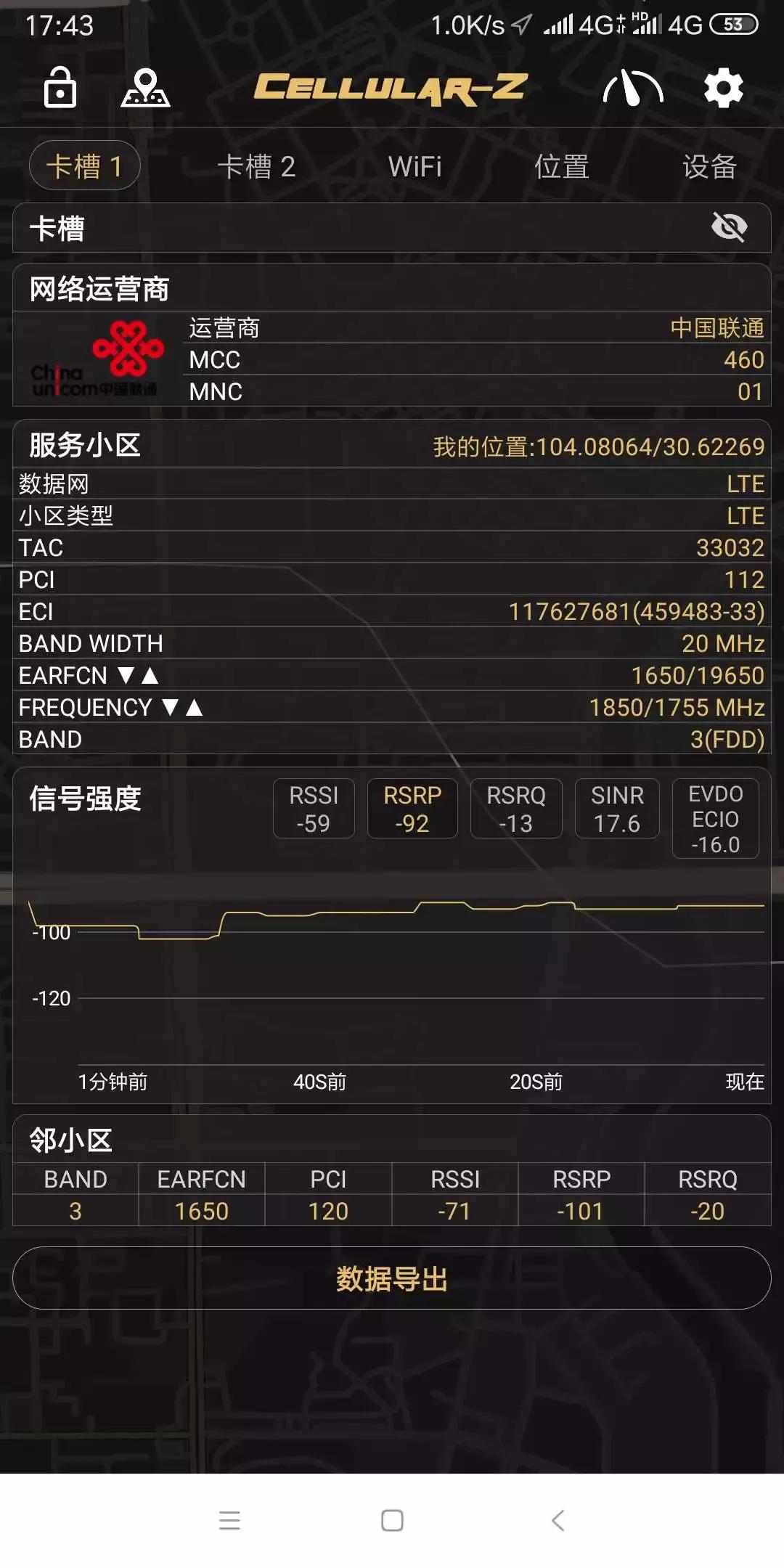This screenshot has height=1568, width=784.
Task: Open the speed test dashboard icon
Action: click(x=634, y=89)
